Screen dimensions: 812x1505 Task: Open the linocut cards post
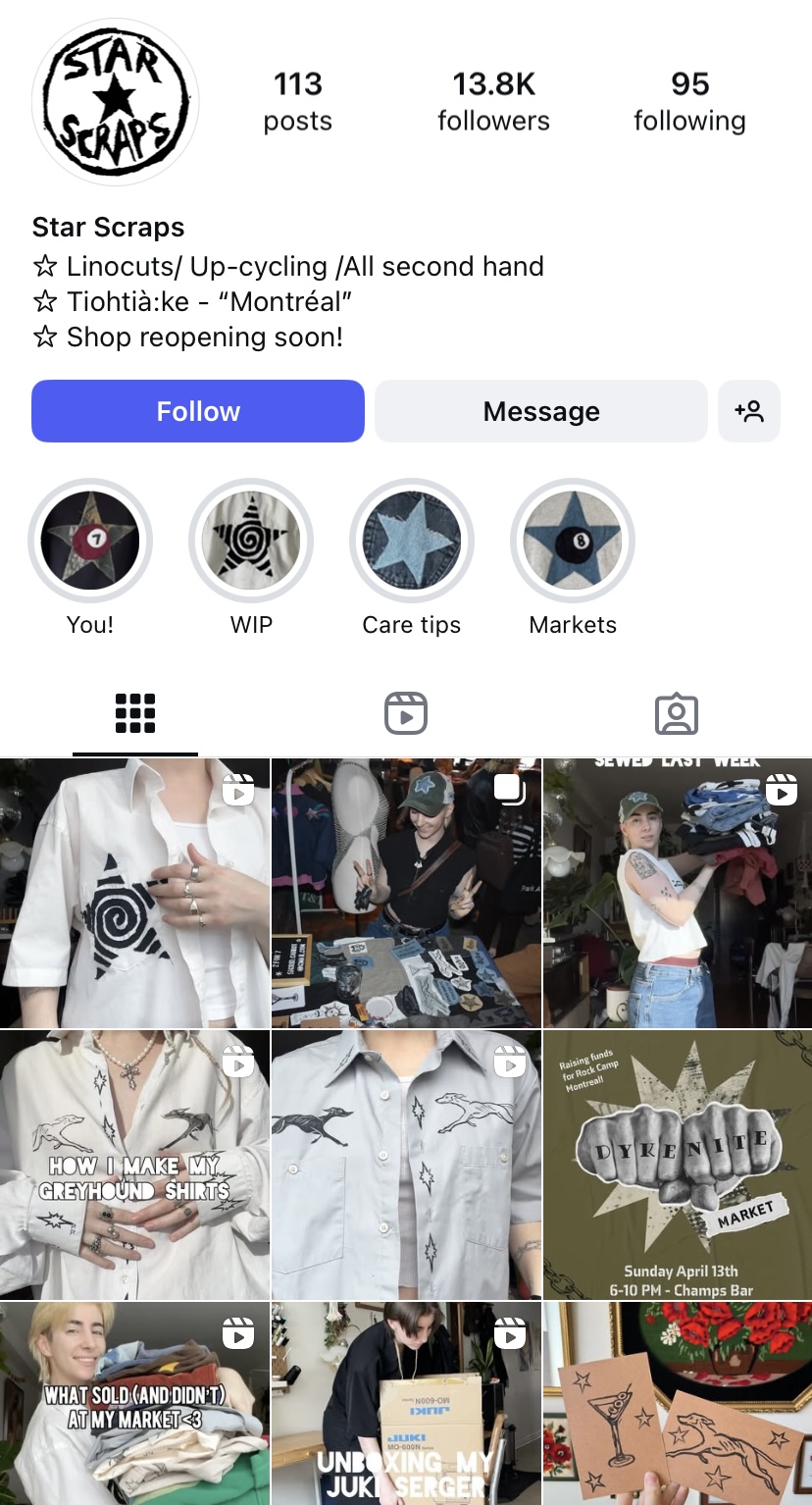[x=678, y=1403]
